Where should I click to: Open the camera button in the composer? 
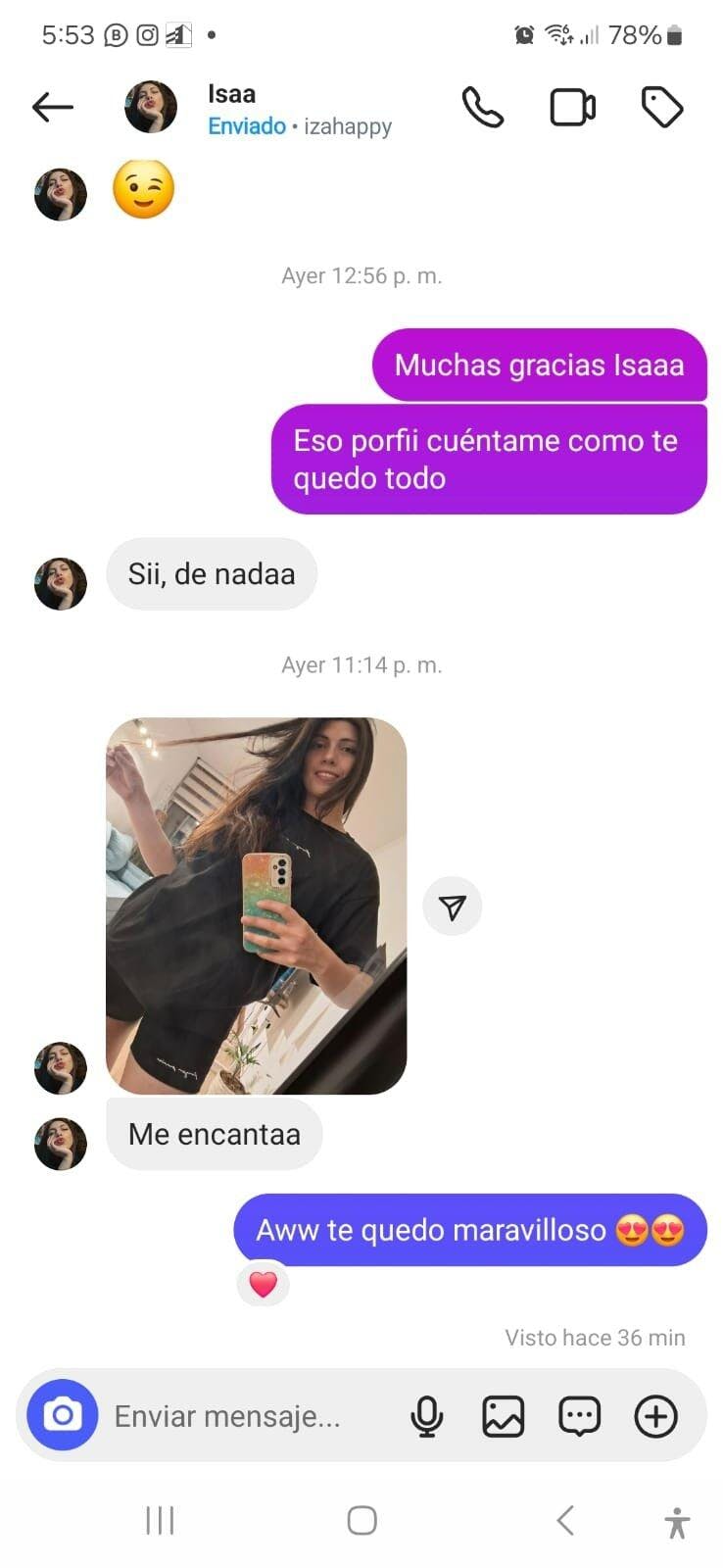click(63, 1415)
